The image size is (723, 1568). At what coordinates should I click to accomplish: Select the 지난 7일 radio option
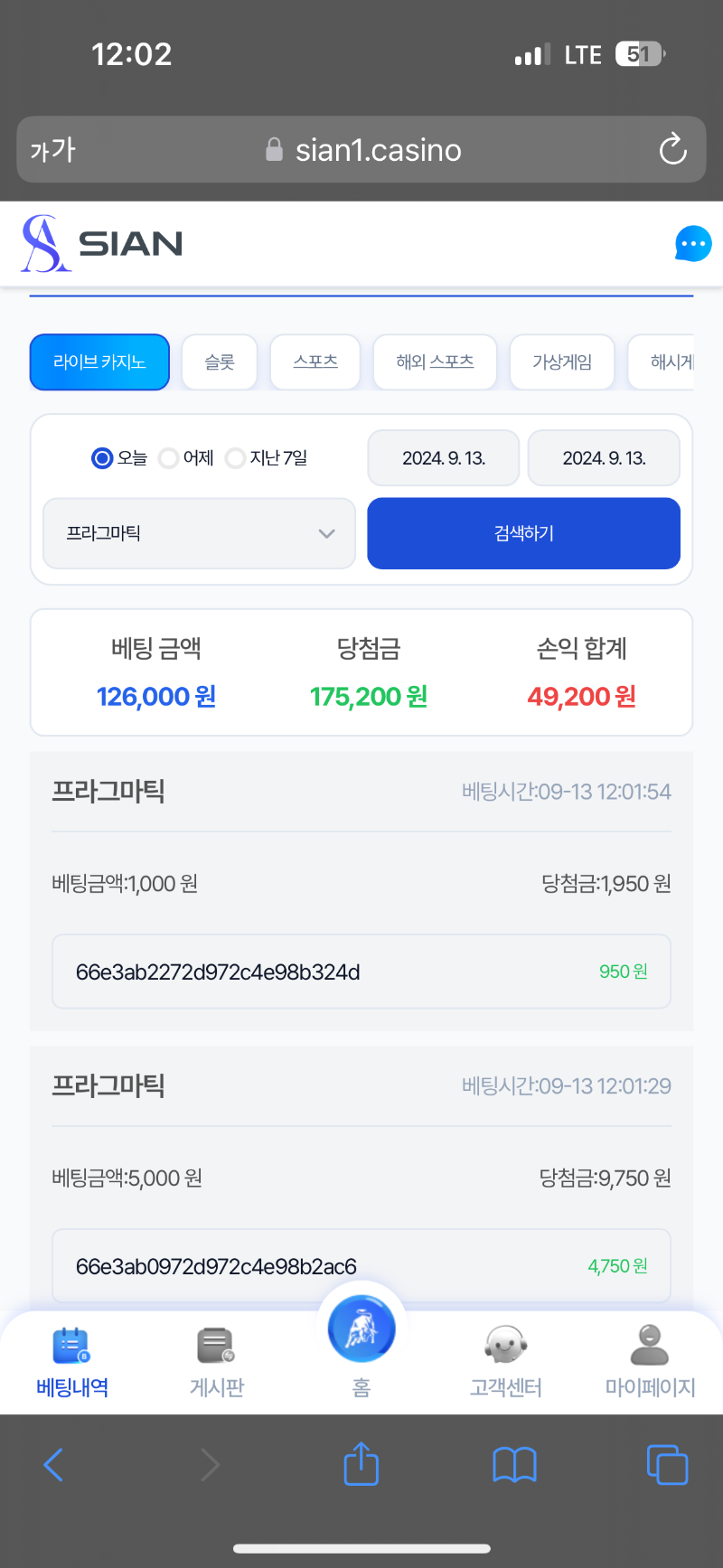(x=267, y=458)
